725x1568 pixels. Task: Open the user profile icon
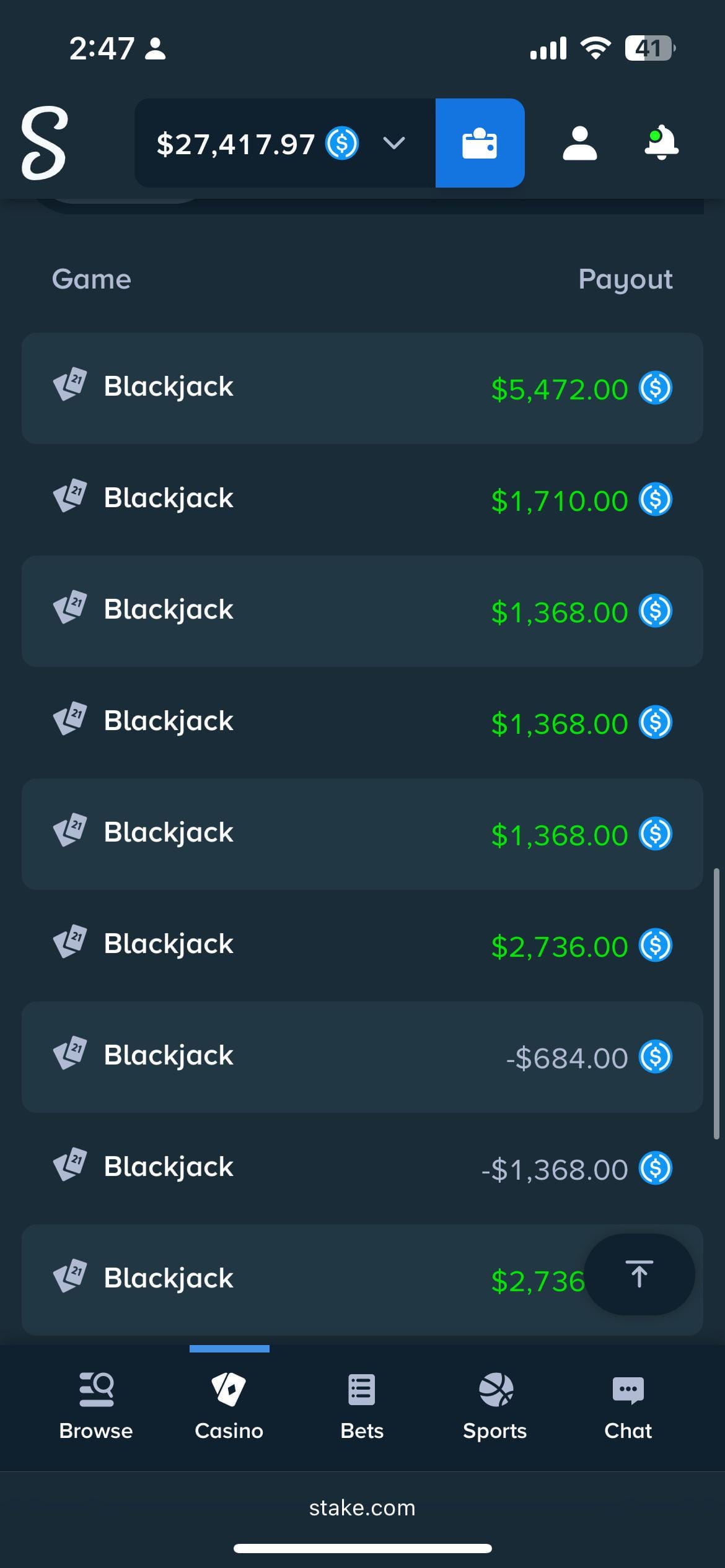579,144
